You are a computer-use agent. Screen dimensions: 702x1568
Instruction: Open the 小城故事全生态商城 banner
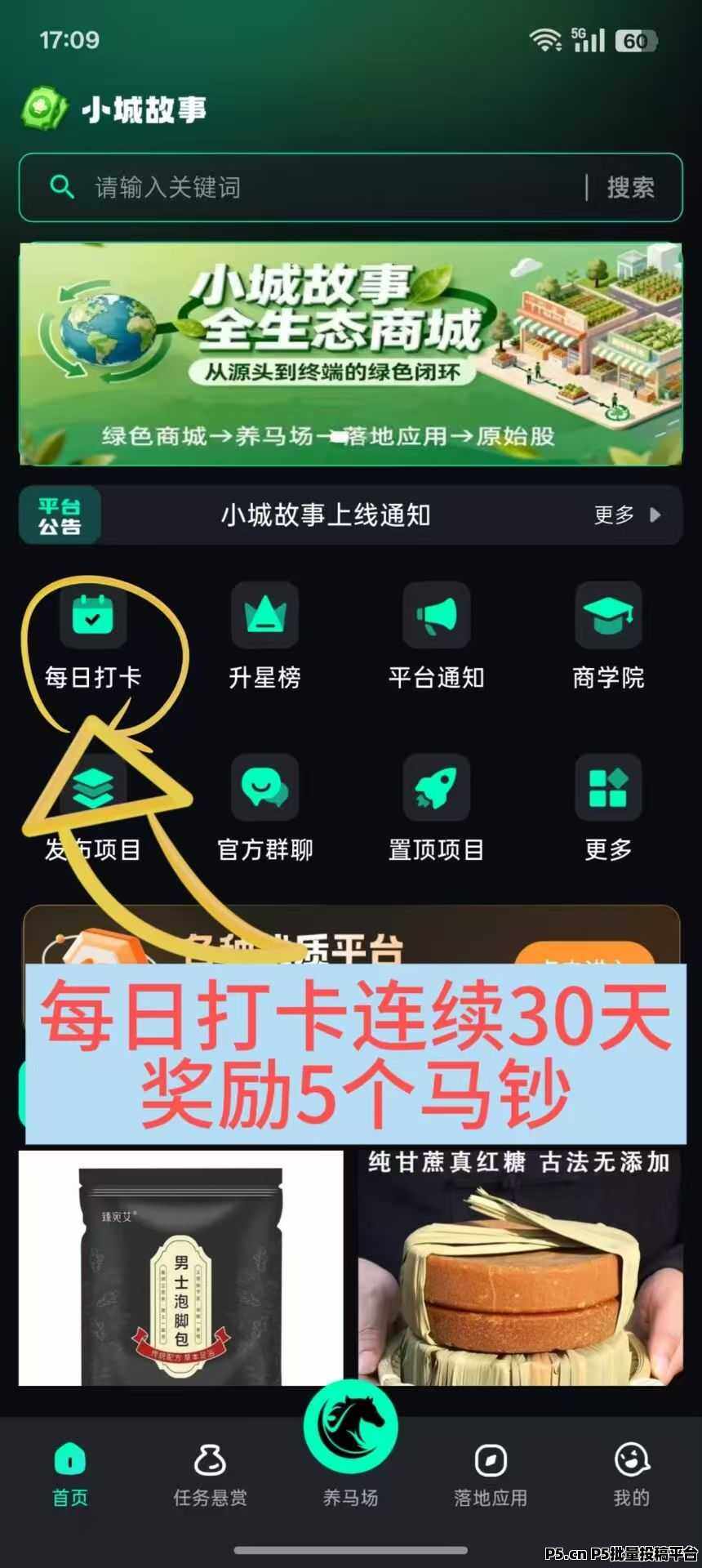351,353
